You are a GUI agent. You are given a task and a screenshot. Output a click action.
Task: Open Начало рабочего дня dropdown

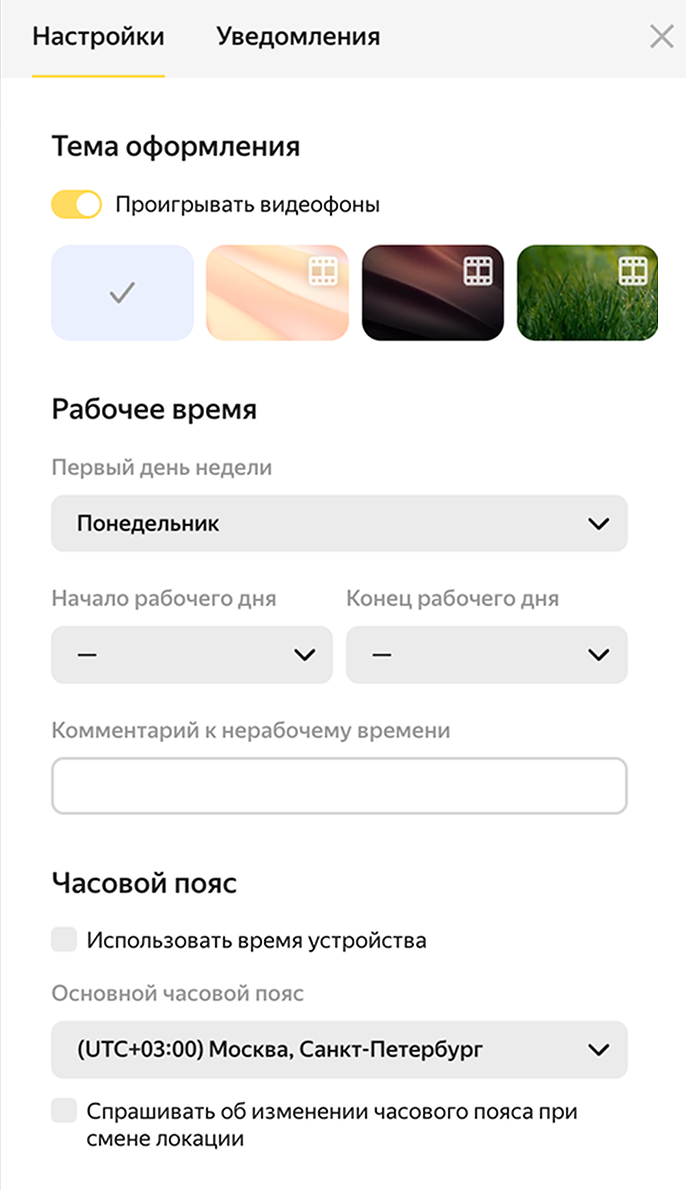[x=191, y=655]
